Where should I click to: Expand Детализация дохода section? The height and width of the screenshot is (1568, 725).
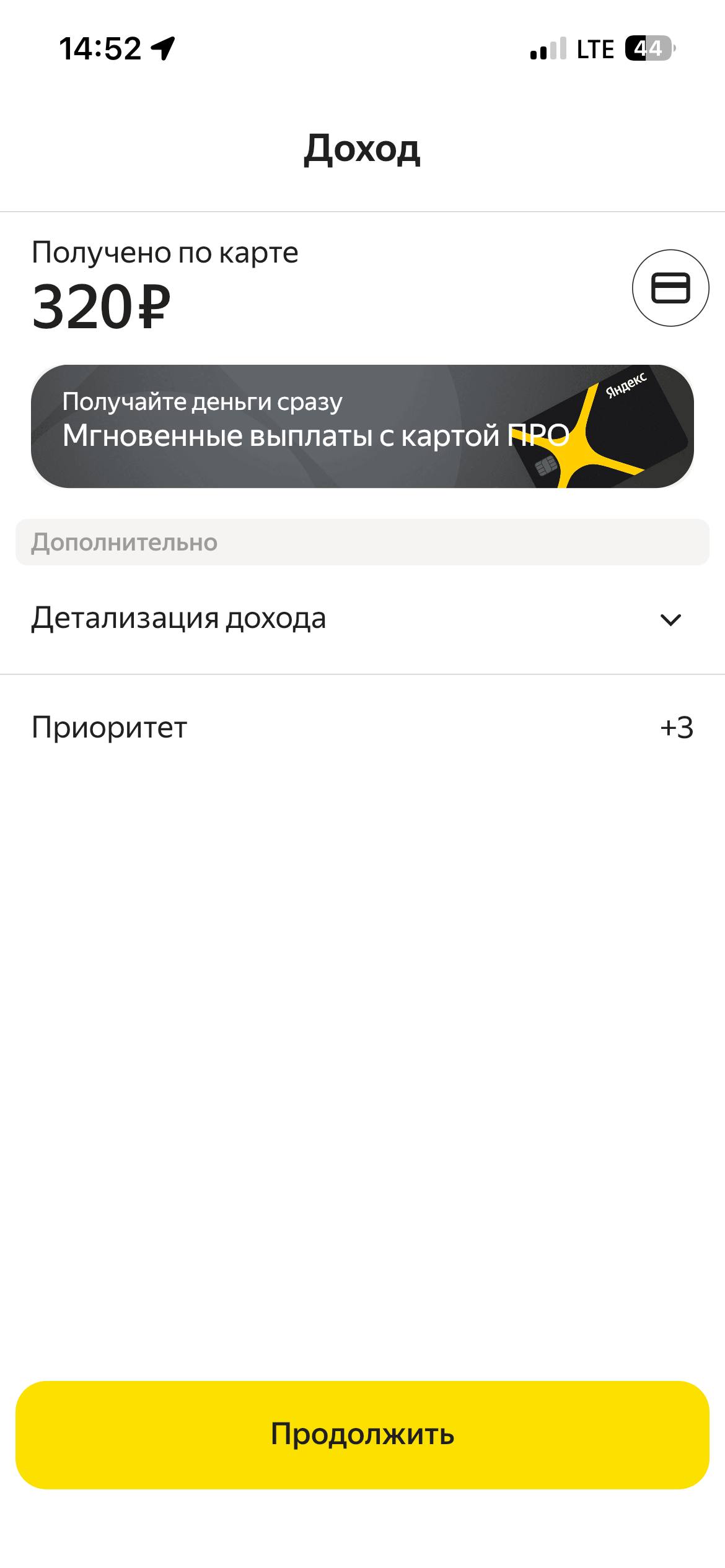click(x=362, y=619)
